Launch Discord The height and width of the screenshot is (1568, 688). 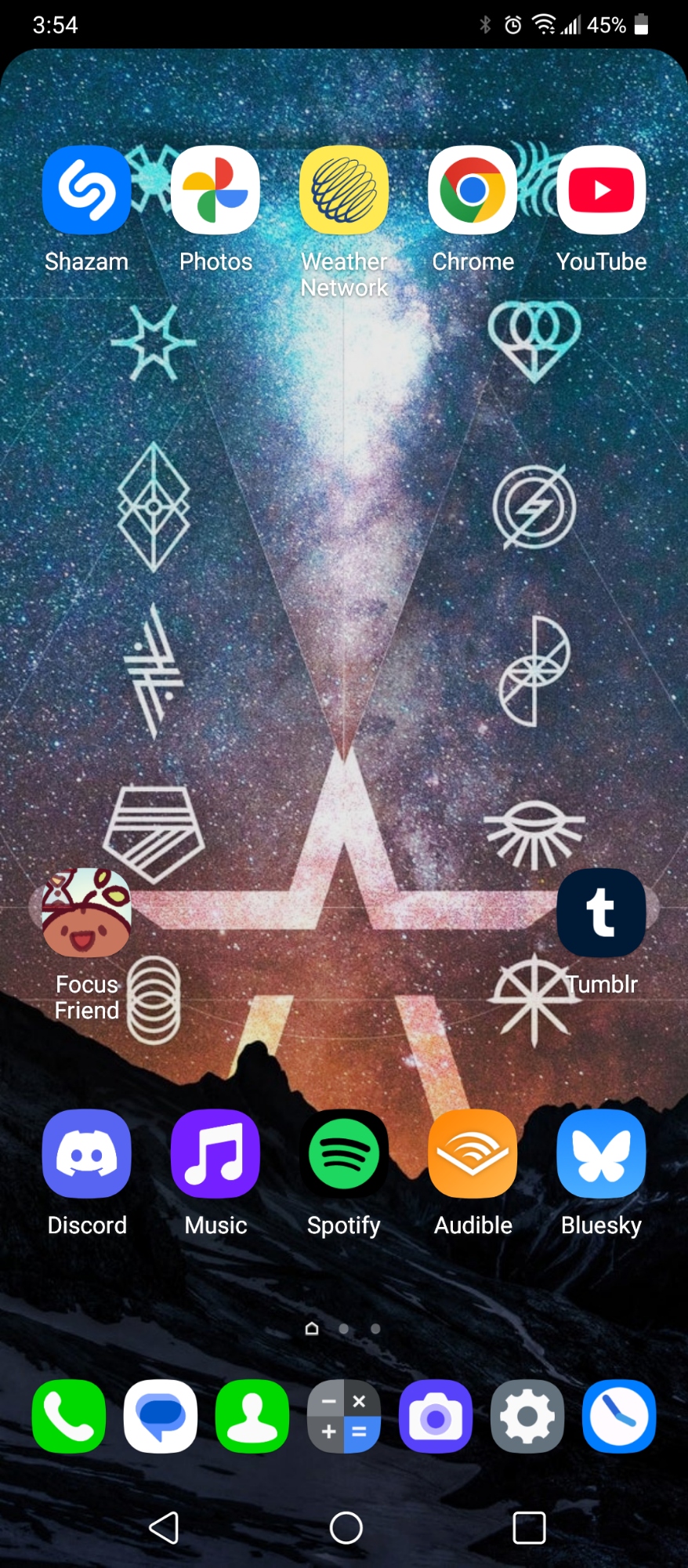(x=86, y=1154)
